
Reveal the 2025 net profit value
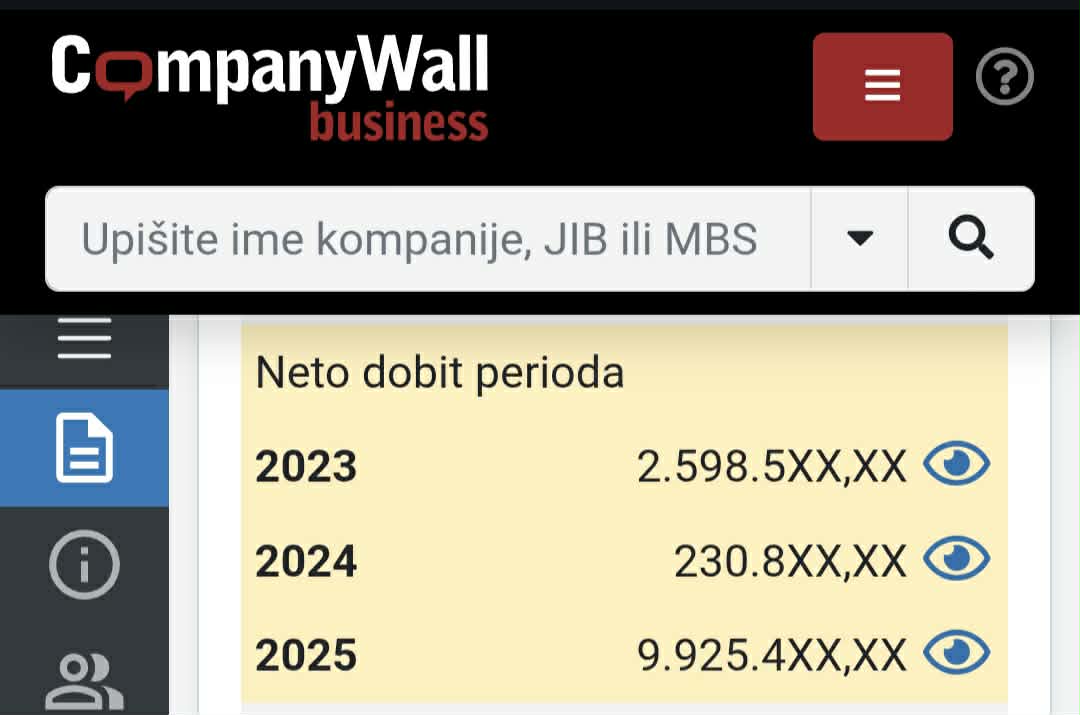956,655
